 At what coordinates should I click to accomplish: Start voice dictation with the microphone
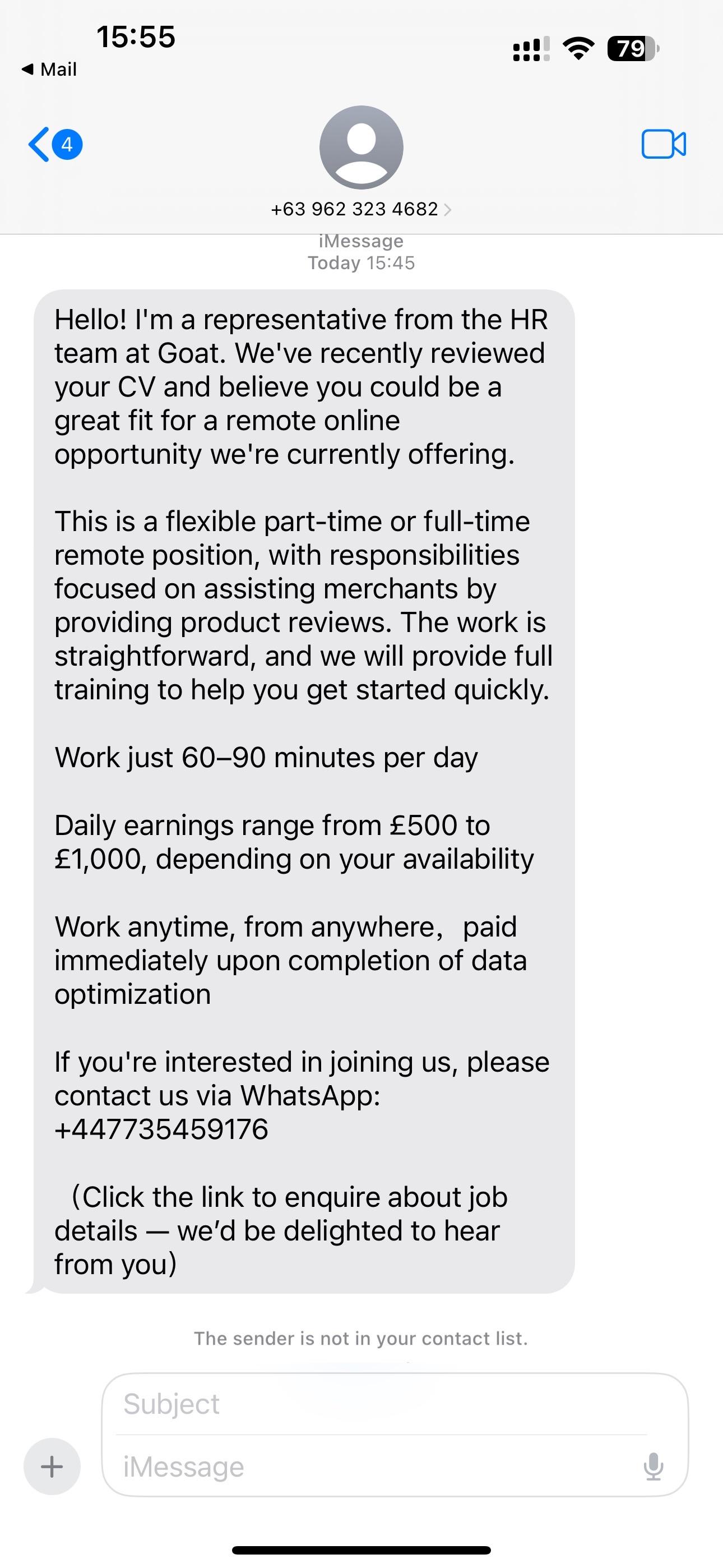pyautogui.click(x=653, y=1466)
